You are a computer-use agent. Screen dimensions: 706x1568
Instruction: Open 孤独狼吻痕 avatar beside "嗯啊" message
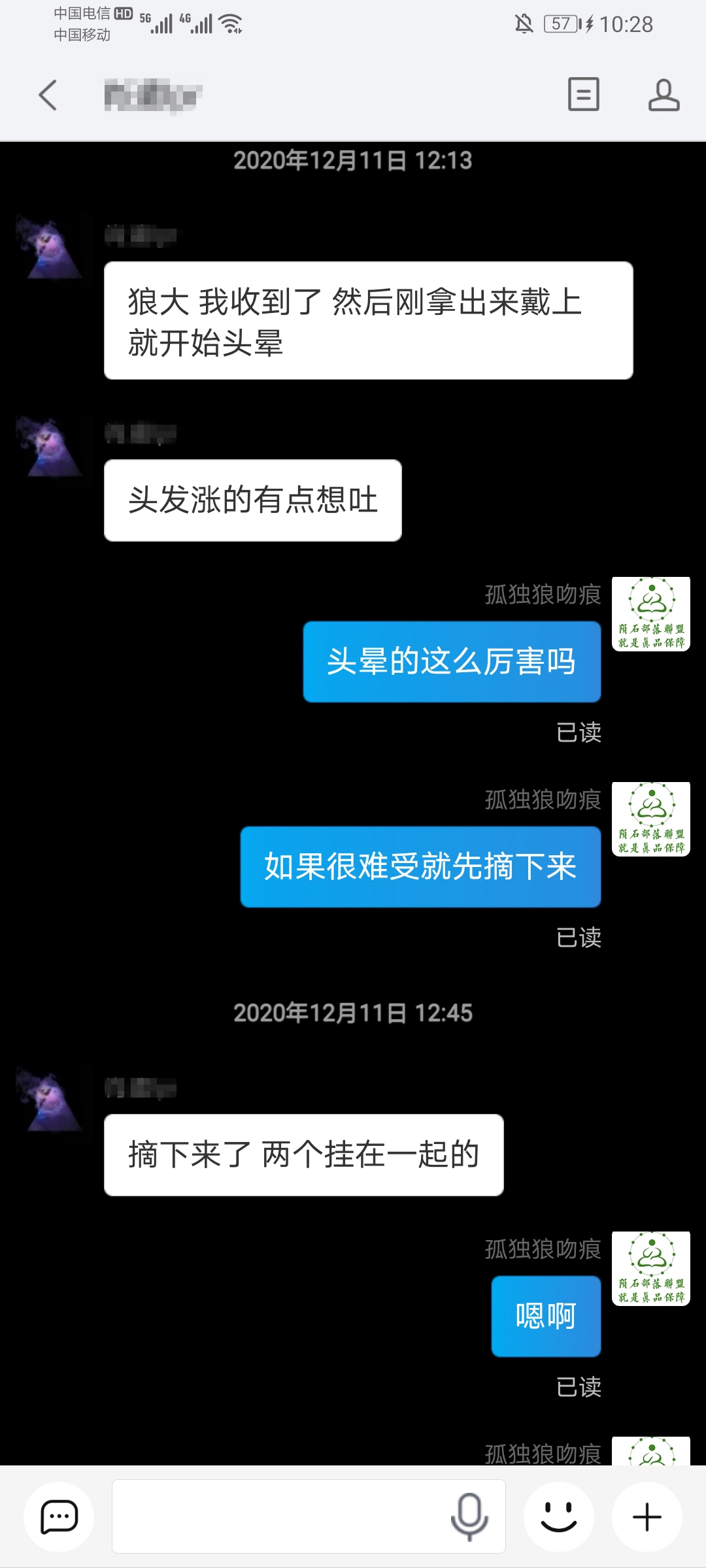click(x=650, y=1268)
